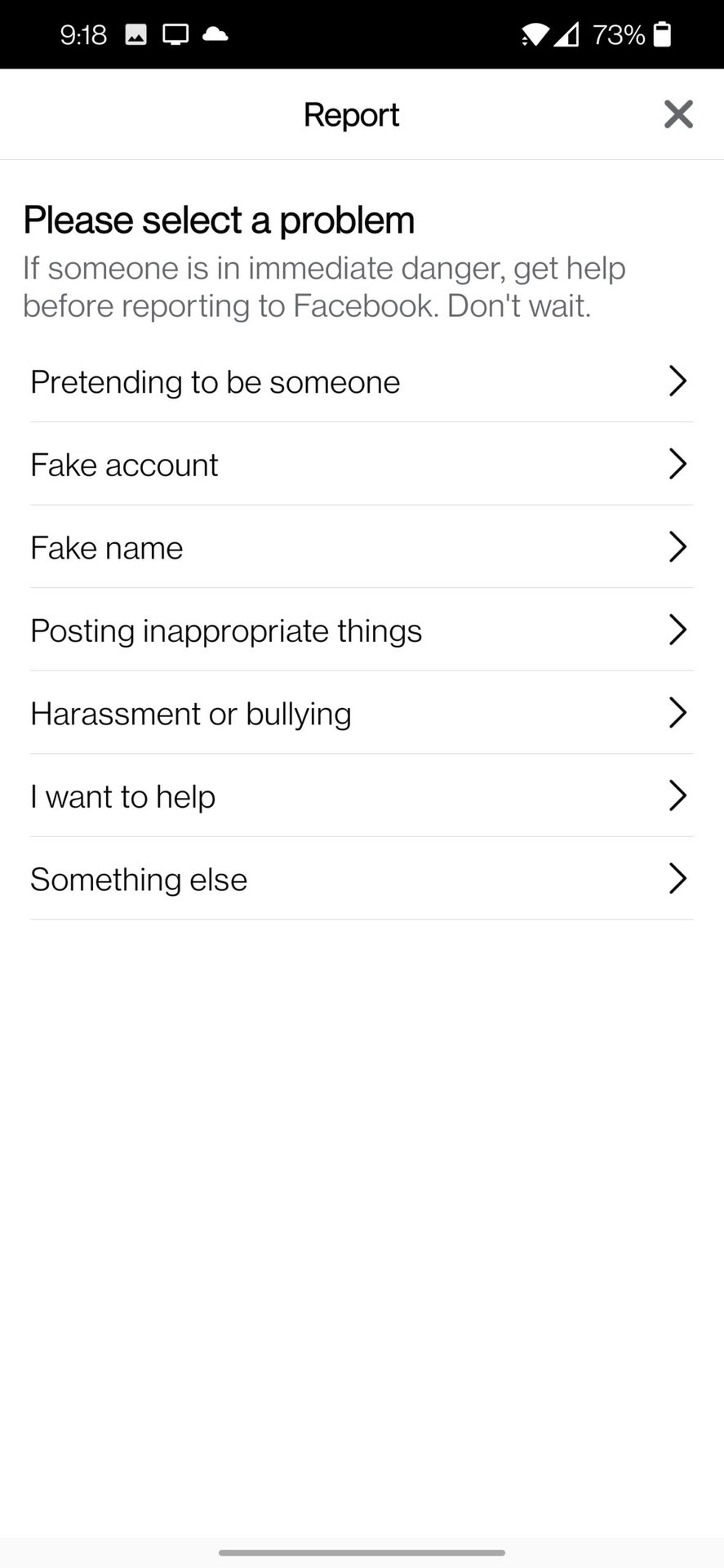Close the Report screen

pyautogui.click(x=677, y=114)
